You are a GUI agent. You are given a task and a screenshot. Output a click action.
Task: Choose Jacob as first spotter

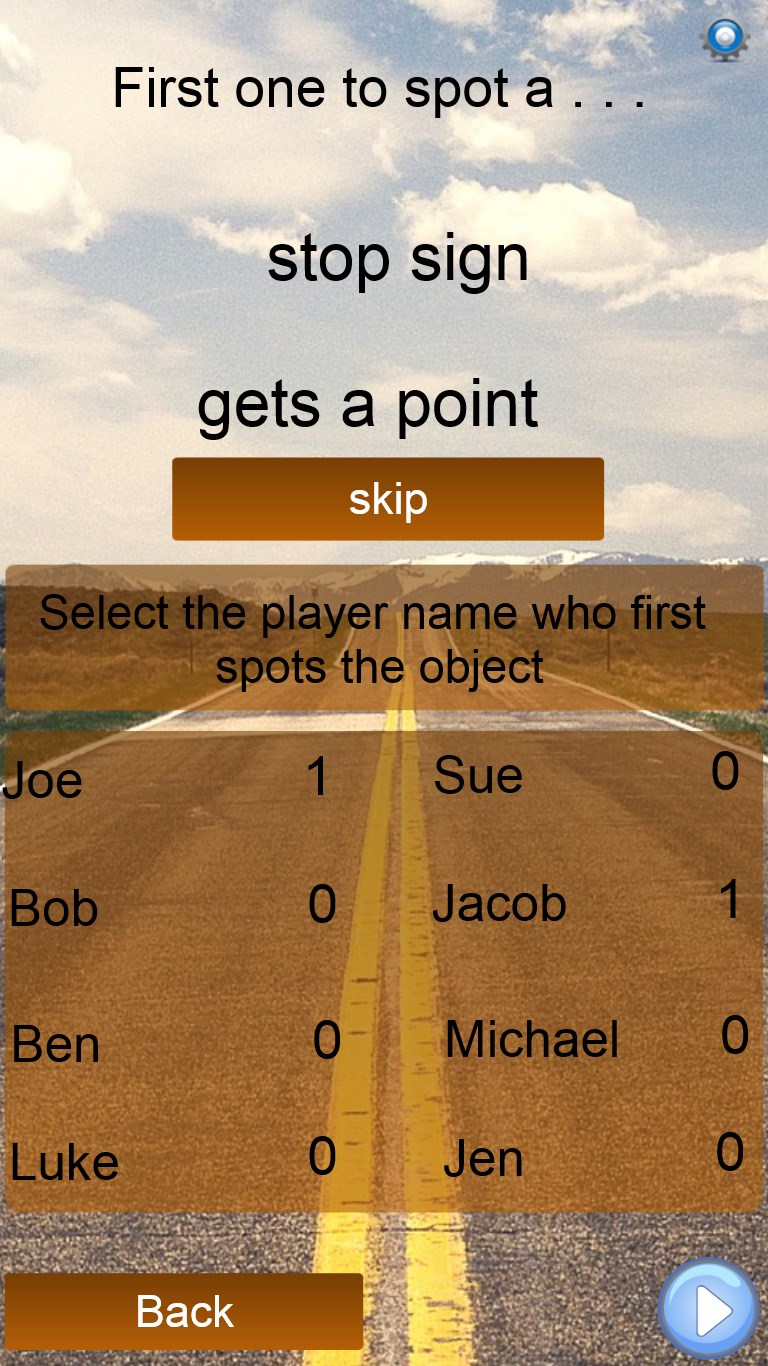pyautogui.click(x=499, y=904)
